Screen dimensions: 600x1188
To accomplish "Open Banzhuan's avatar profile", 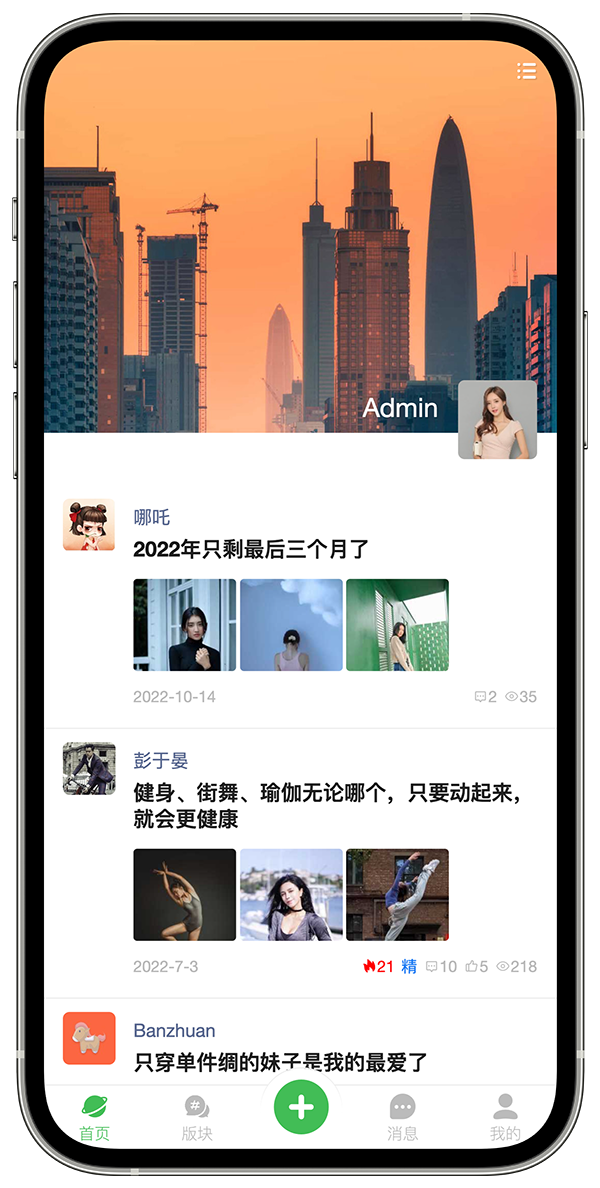I will [x=89, y=1038].
